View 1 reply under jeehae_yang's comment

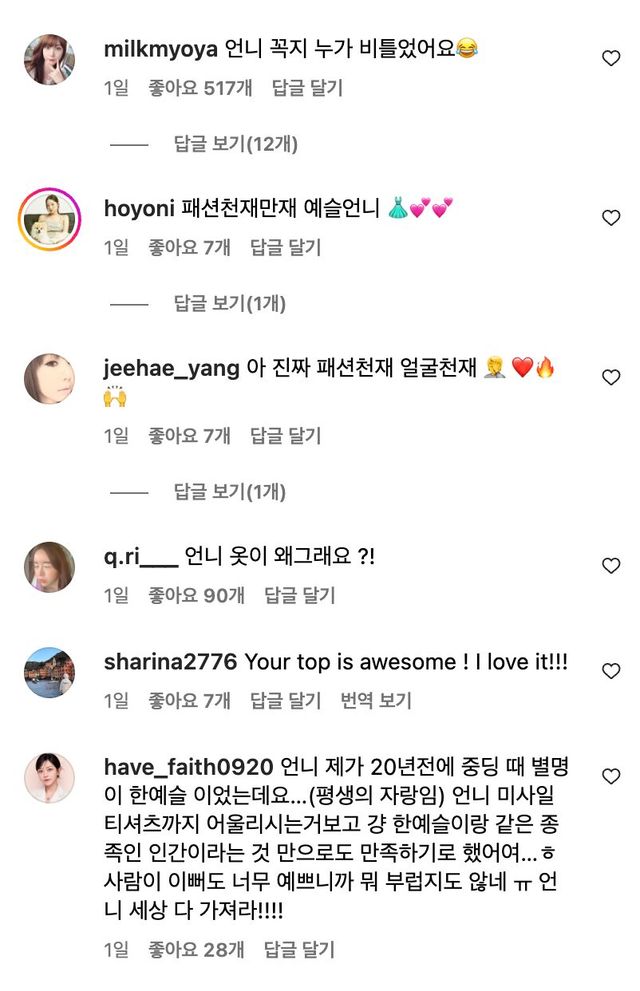point(230,491)
